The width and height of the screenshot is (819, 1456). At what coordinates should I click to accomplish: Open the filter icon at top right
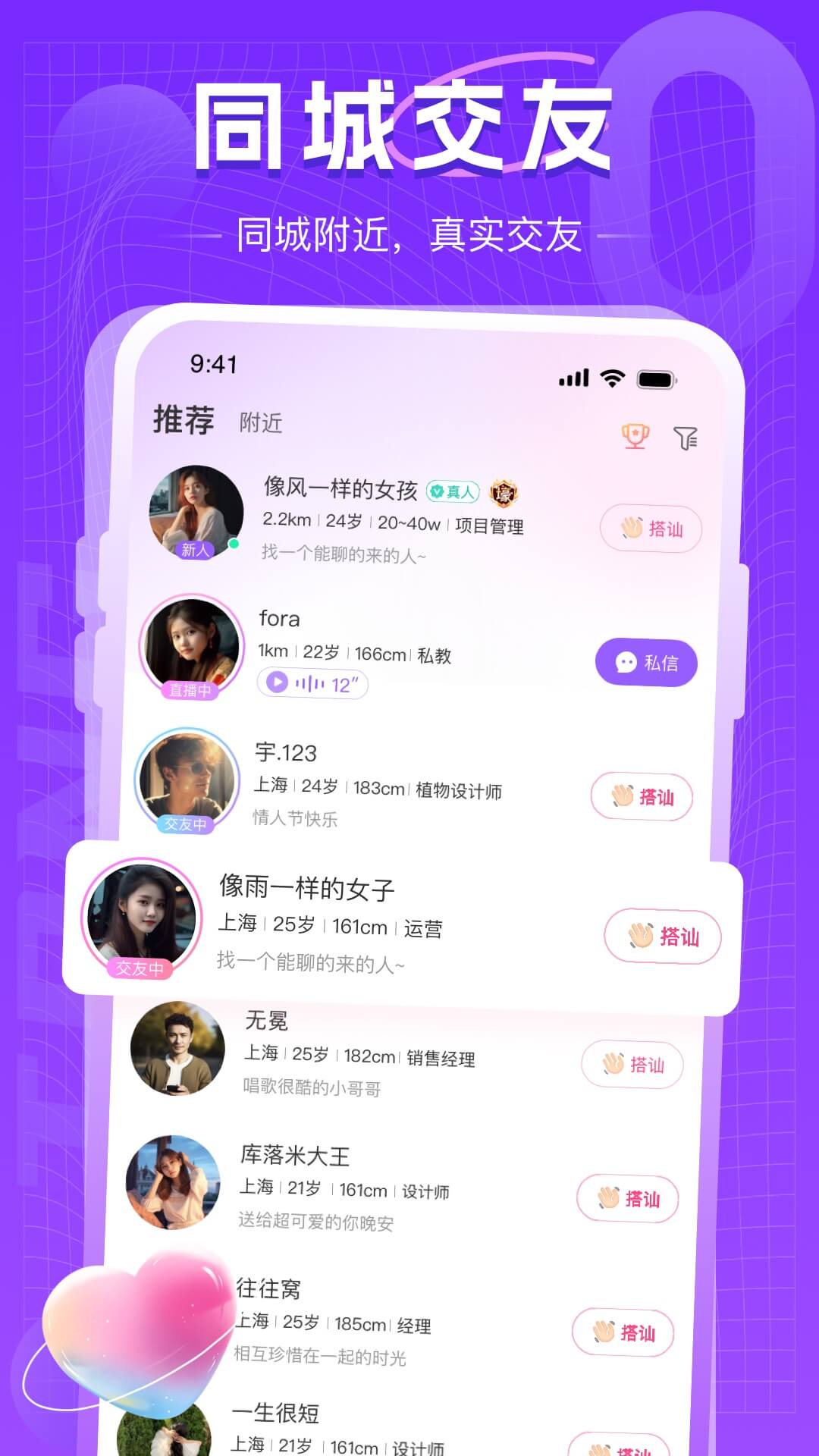[686, 438]
